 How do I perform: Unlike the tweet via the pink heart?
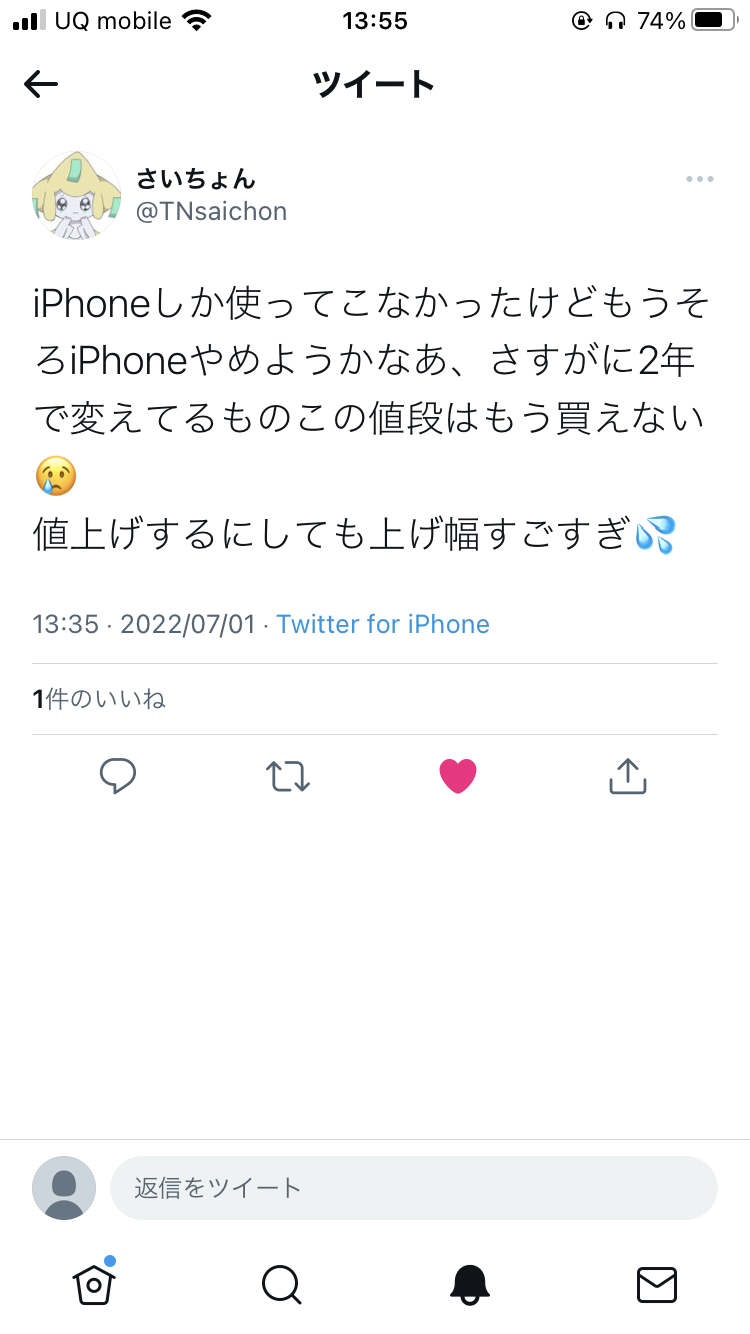tap(458, 776)
